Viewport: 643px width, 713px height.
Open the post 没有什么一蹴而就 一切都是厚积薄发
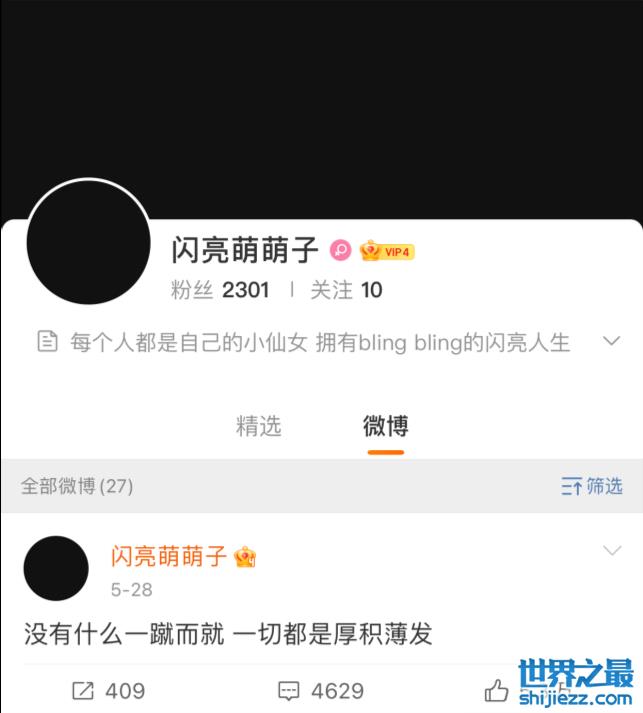tap(228, 634)
